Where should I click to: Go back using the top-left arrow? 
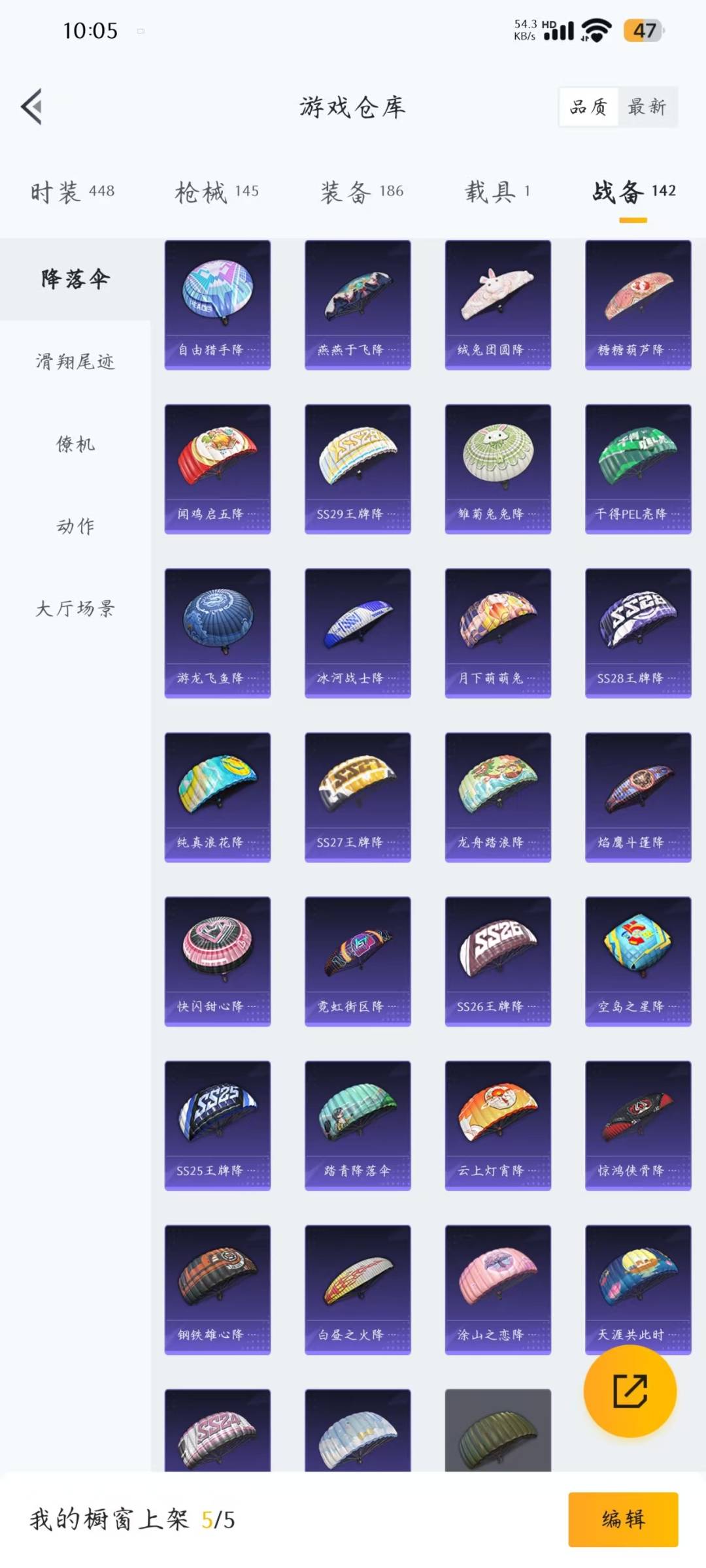click(x=31, y=106)
